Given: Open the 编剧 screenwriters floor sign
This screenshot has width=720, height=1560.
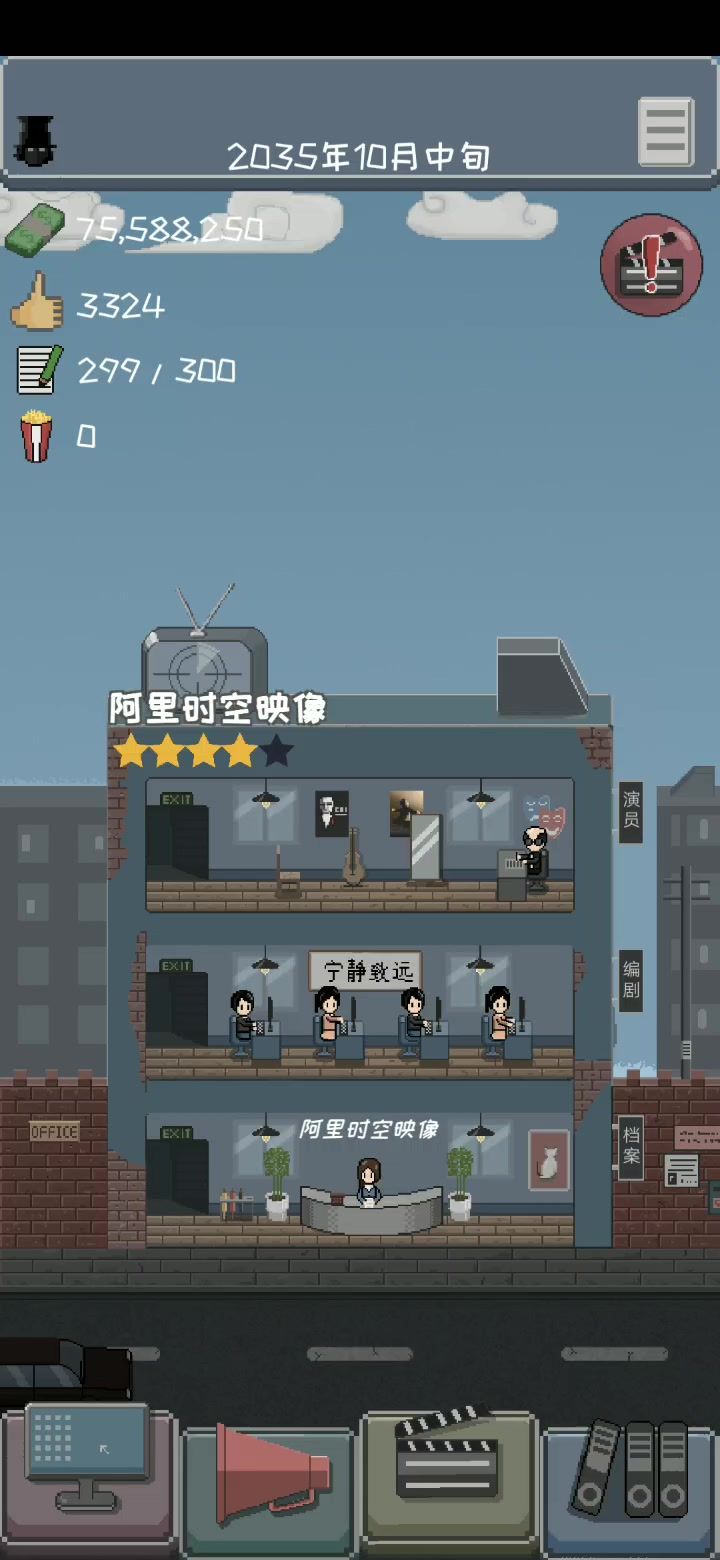Looking at the screenshot, I should click(x=631, y=980).
